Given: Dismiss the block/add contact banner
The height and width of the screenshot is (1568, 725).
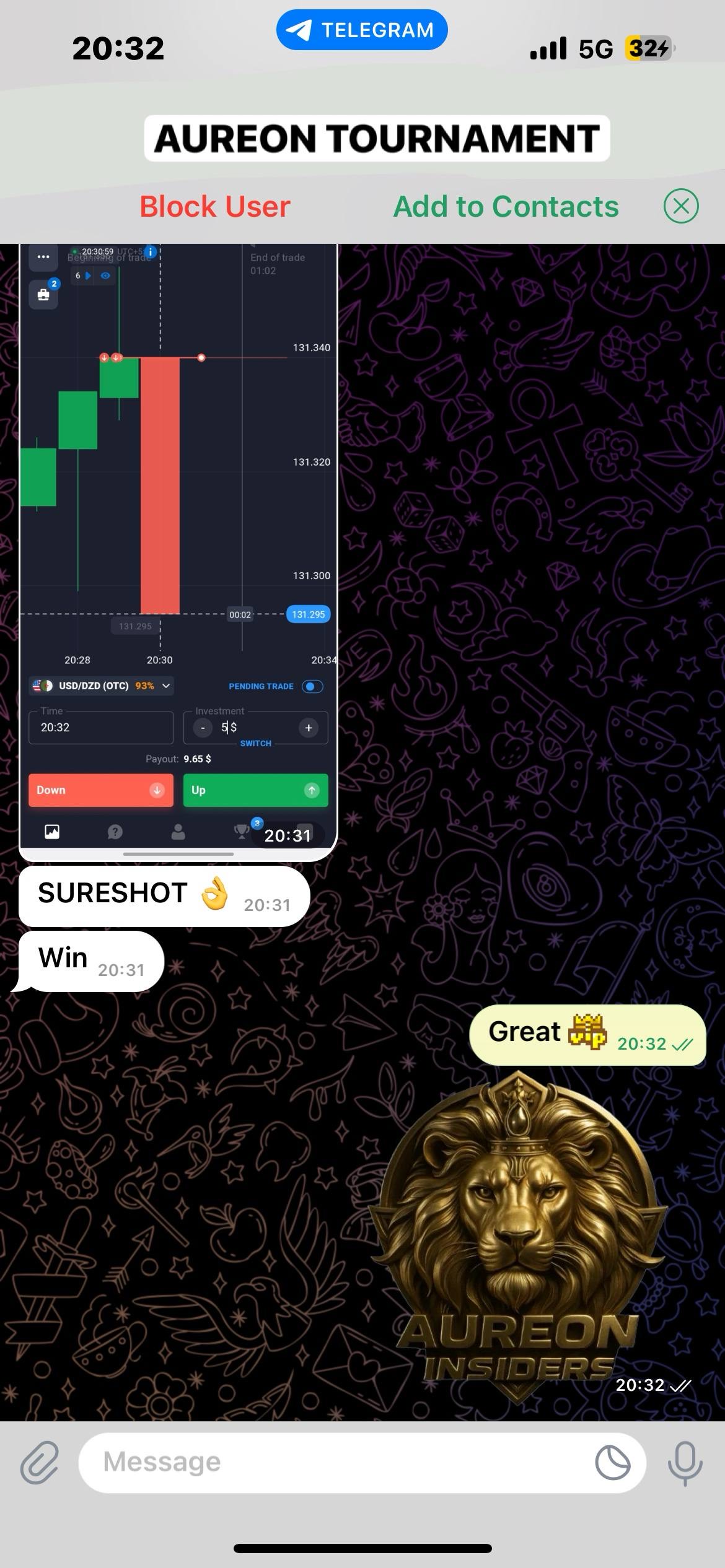Looking at the screenshot, I should tap(680, 206).
